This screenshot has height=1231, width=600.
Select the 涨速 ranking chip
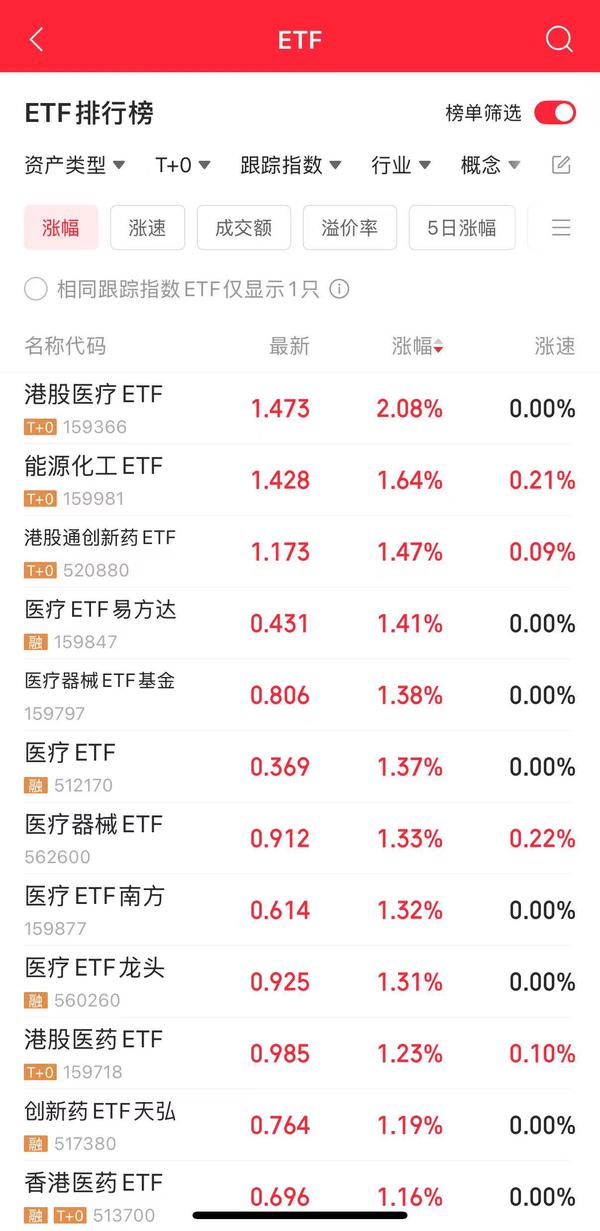click(x=147, y=227)
